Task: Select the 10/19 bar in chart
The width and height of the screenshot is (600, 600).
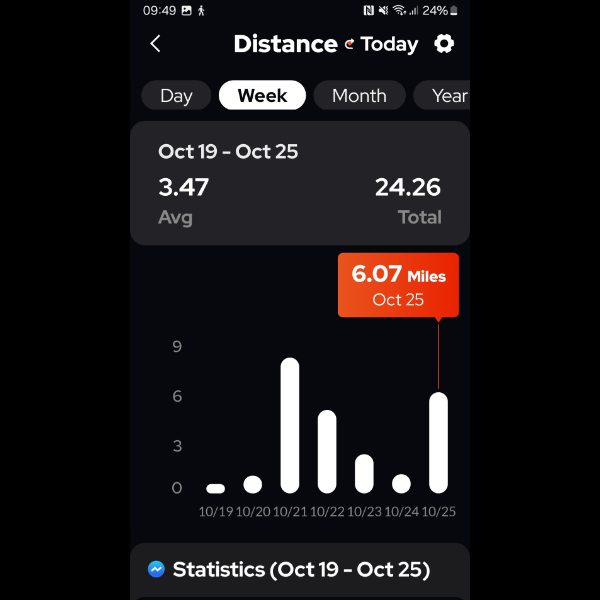Action: [216, 488]
